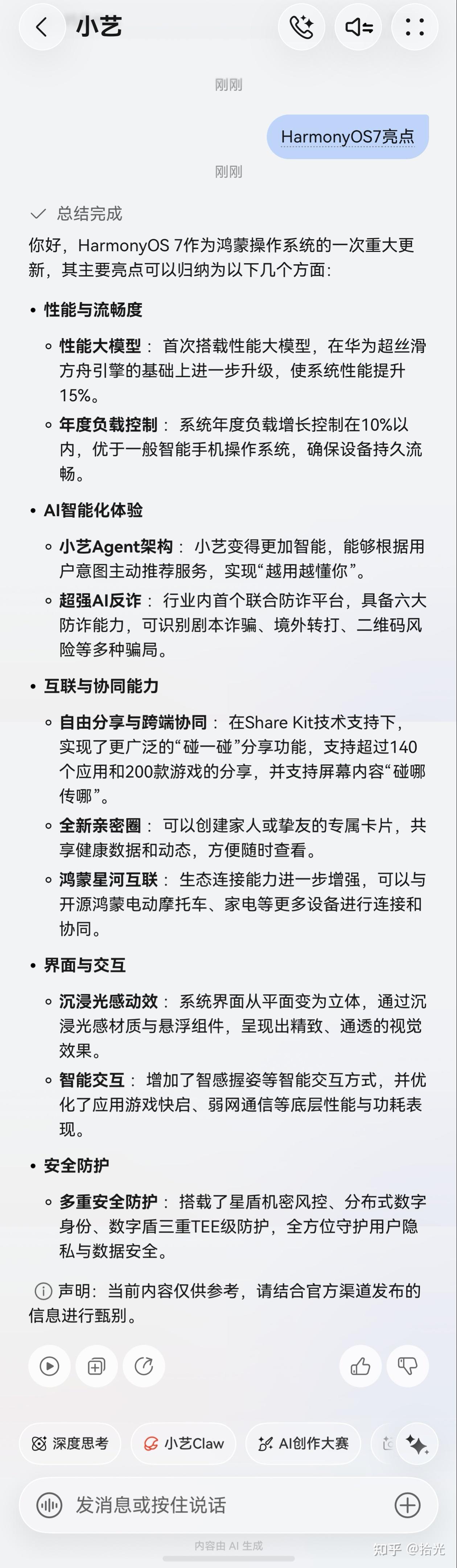Tap the HarmonyOS7亮点 message bubble
The height and width of the screenshot is (1568, 457).
348,137
